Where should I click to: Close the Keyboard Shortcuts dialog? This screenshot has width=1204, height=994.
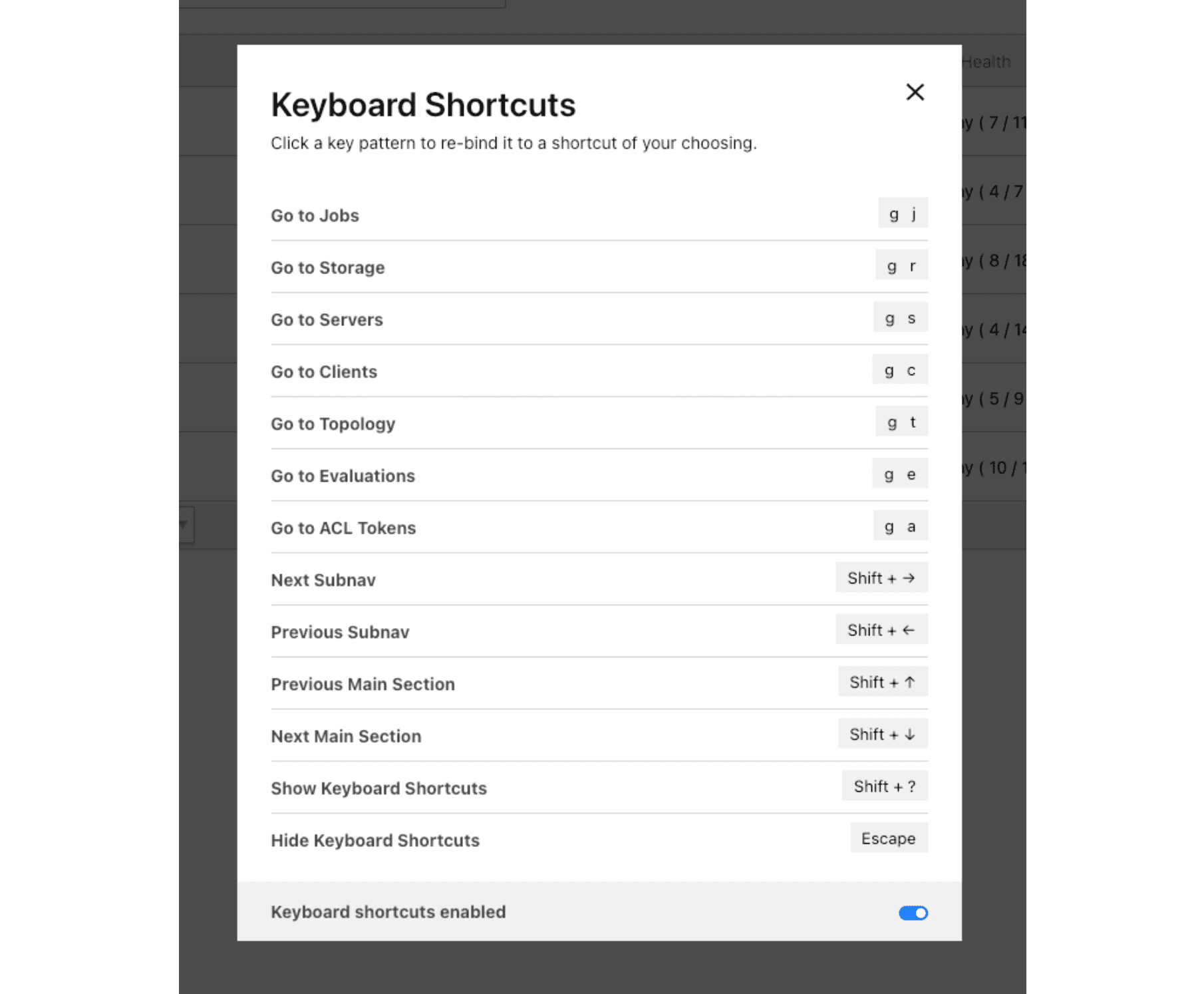915,92
